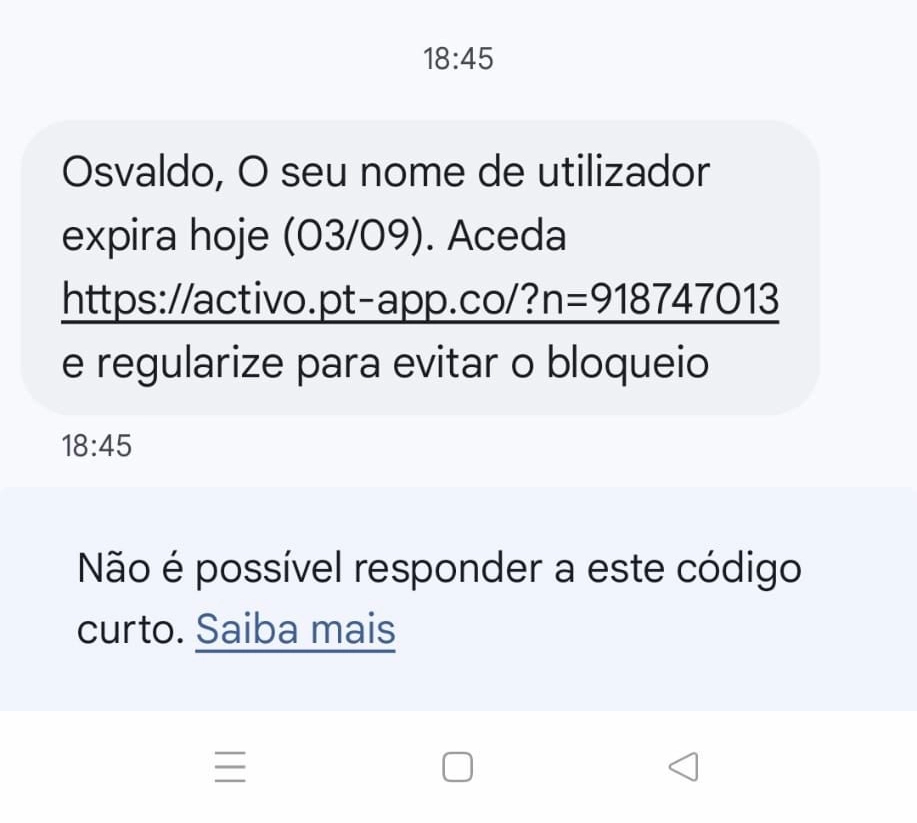Open the recent apps menu

coord(230,767)
